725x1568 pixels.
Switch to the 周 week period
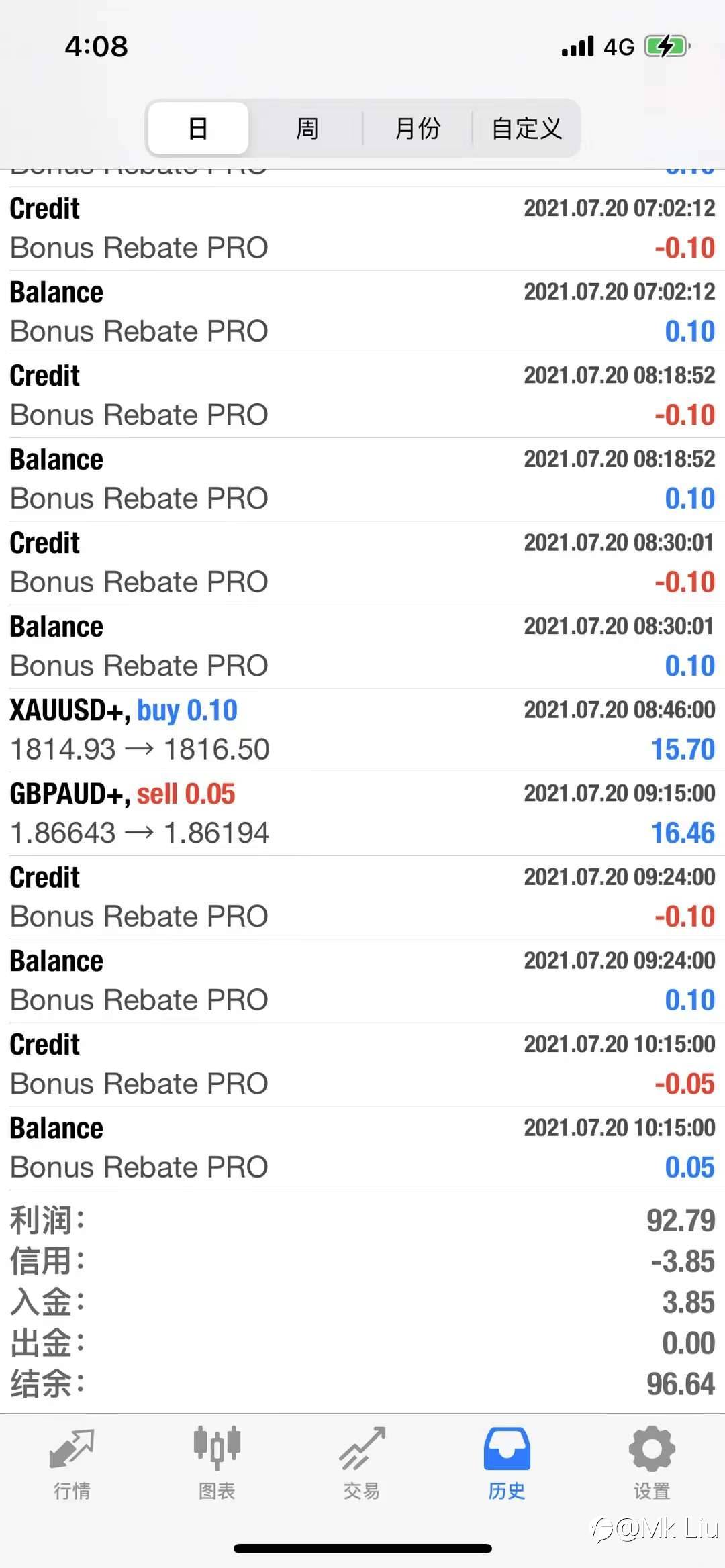point(307,128)
